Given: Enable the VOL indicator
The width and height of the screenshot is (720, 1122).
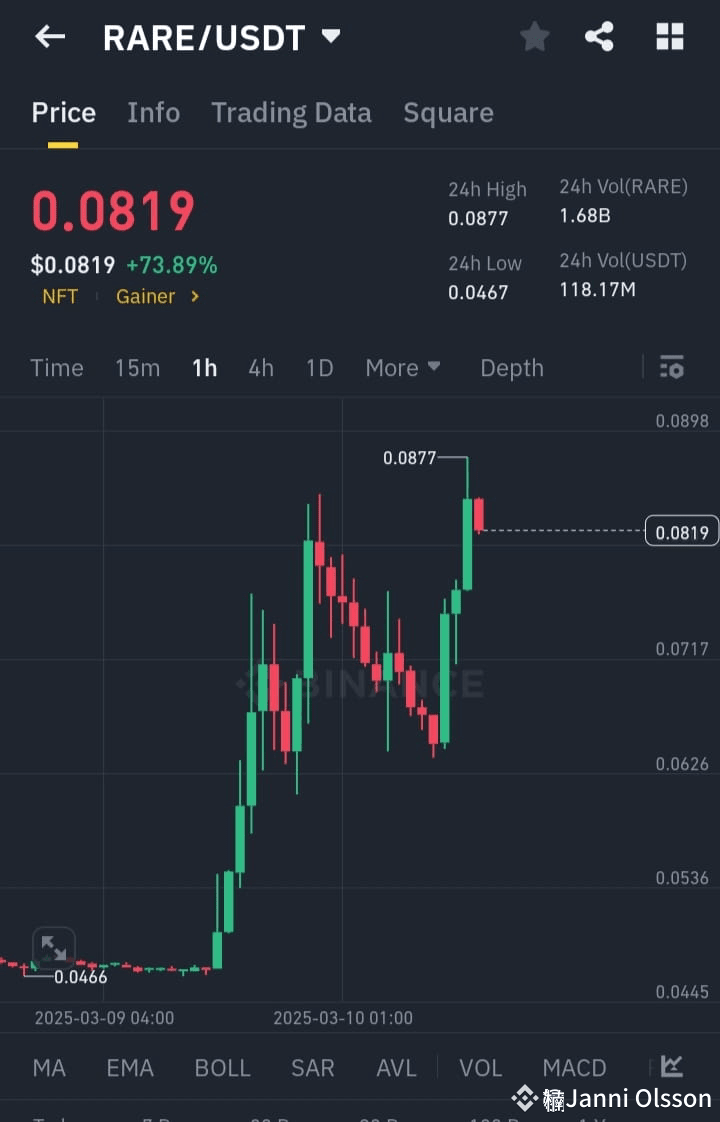Looking at the screenshot, I should point(480,1068).
